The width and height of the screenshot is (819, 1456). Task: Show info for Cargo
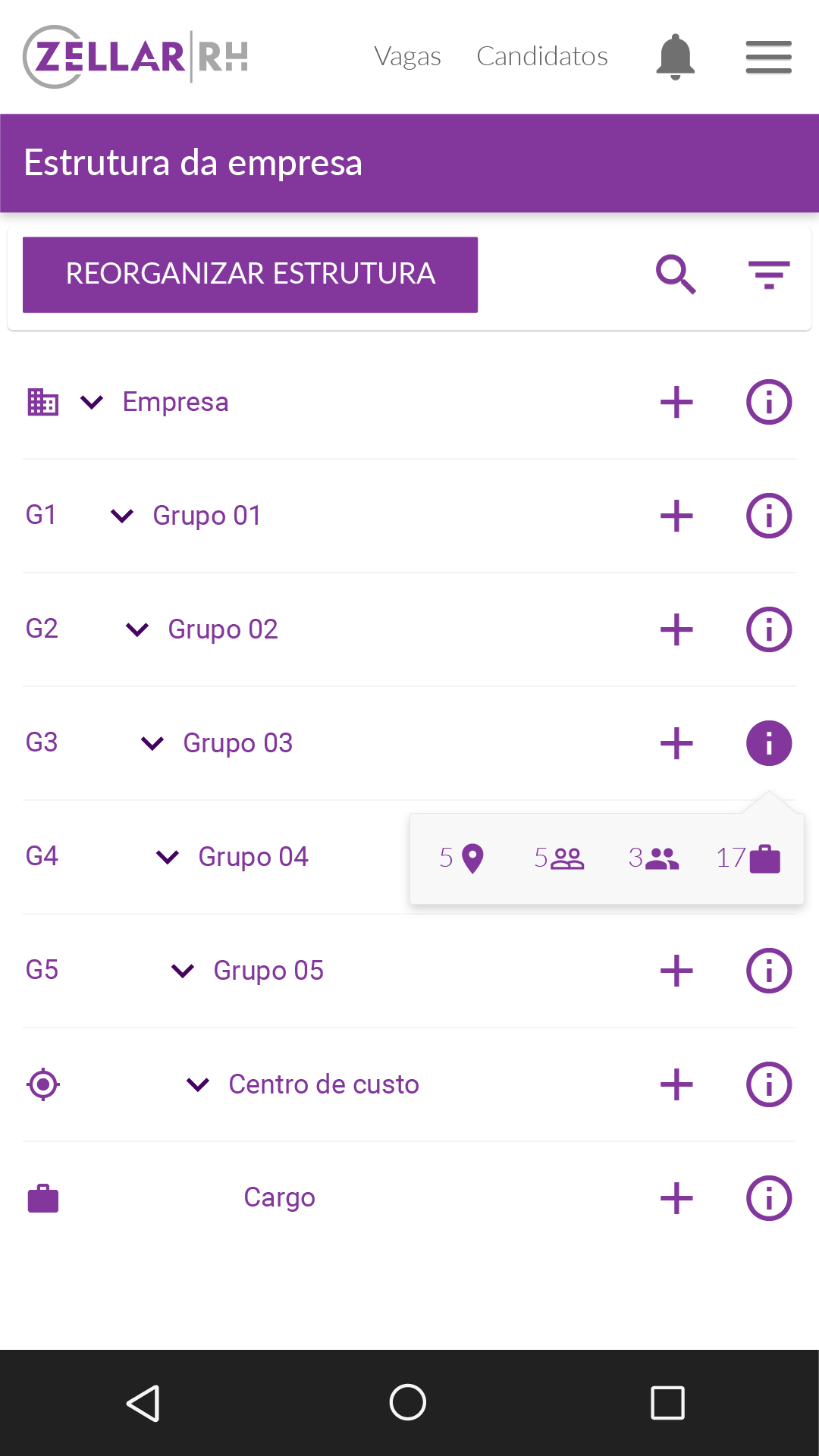click(x=769, y=1198)
